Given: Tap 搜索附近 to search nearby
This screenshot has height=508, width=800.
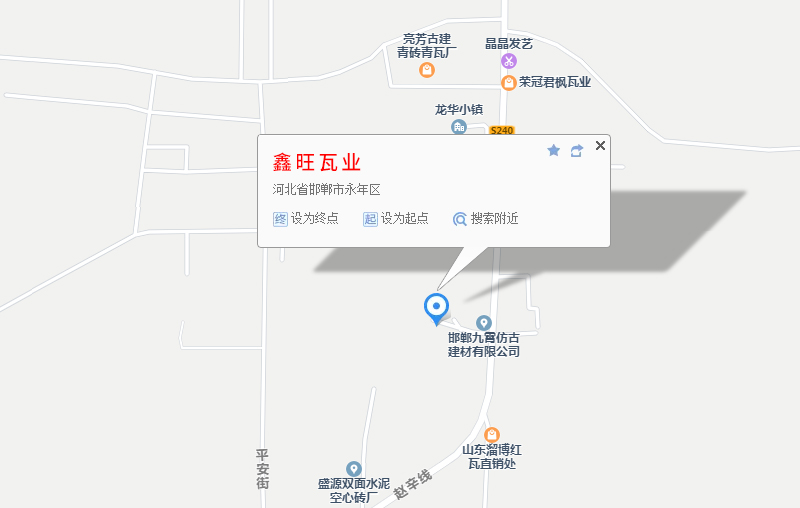Looking at the screenshot, I should pos(486,219).
